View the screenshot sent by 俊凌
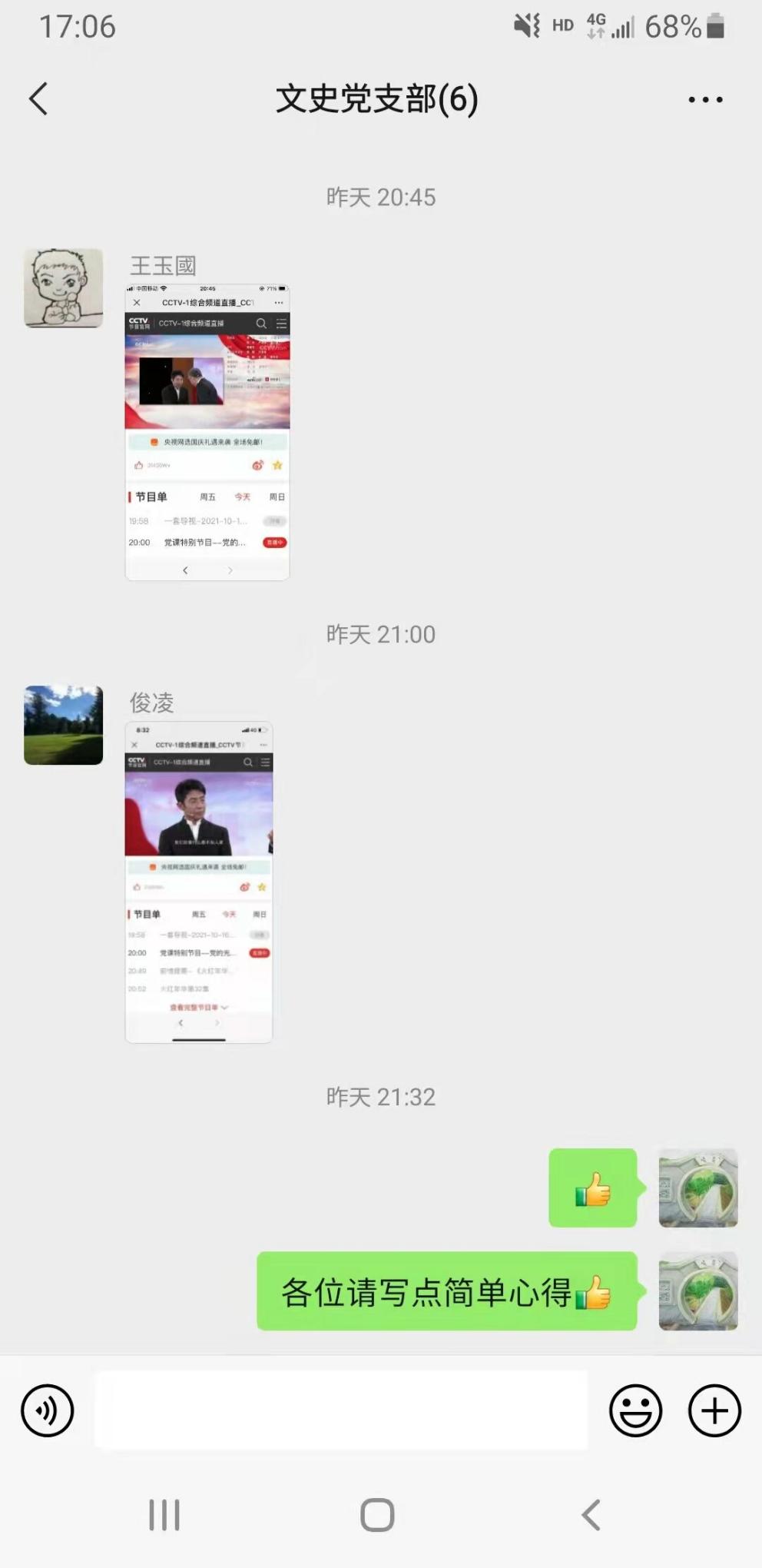 (199, 882)
